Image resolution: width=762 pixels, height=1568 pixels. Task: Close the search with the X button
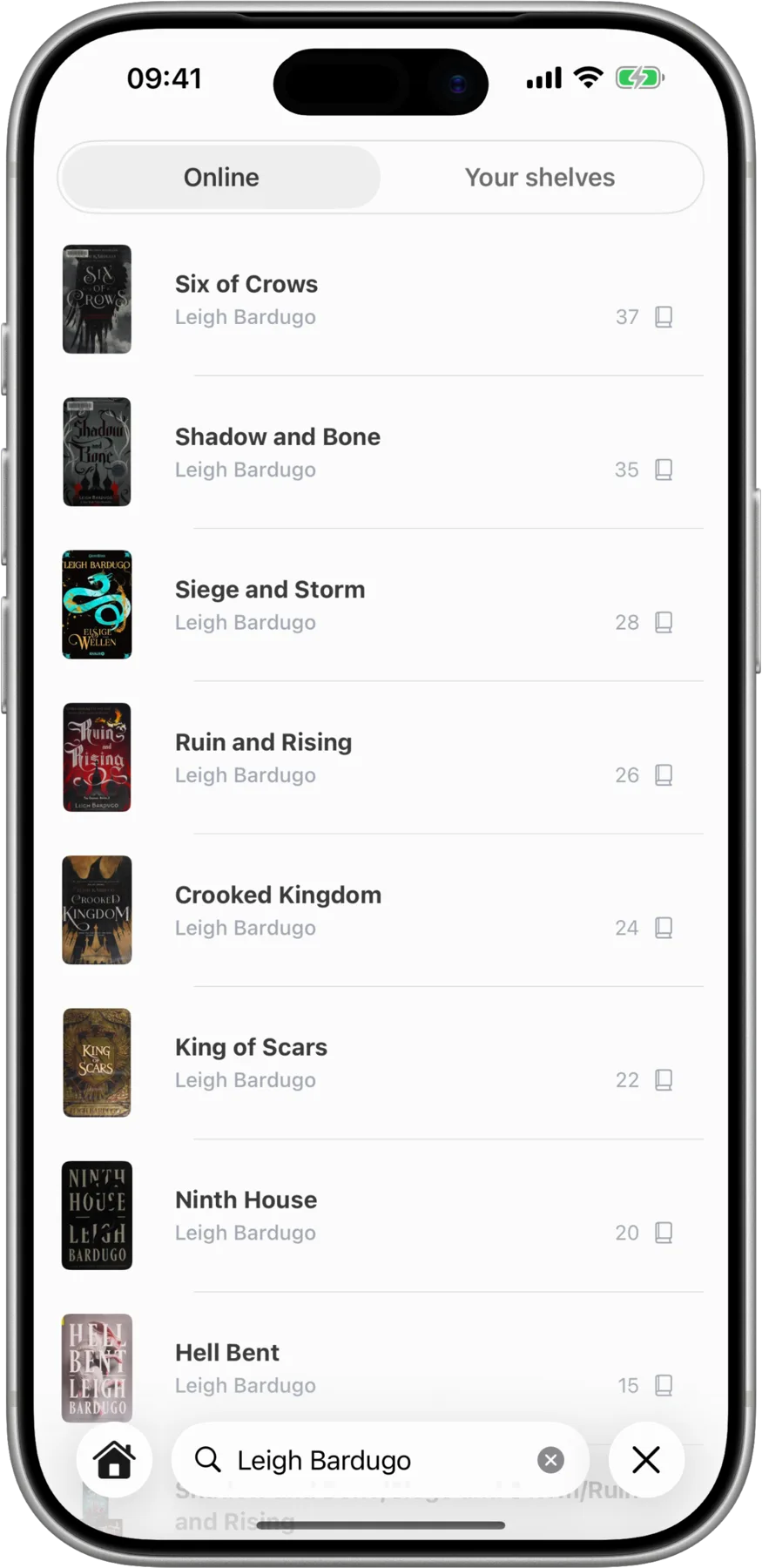pyautogui.click(x=645, y=1460)
